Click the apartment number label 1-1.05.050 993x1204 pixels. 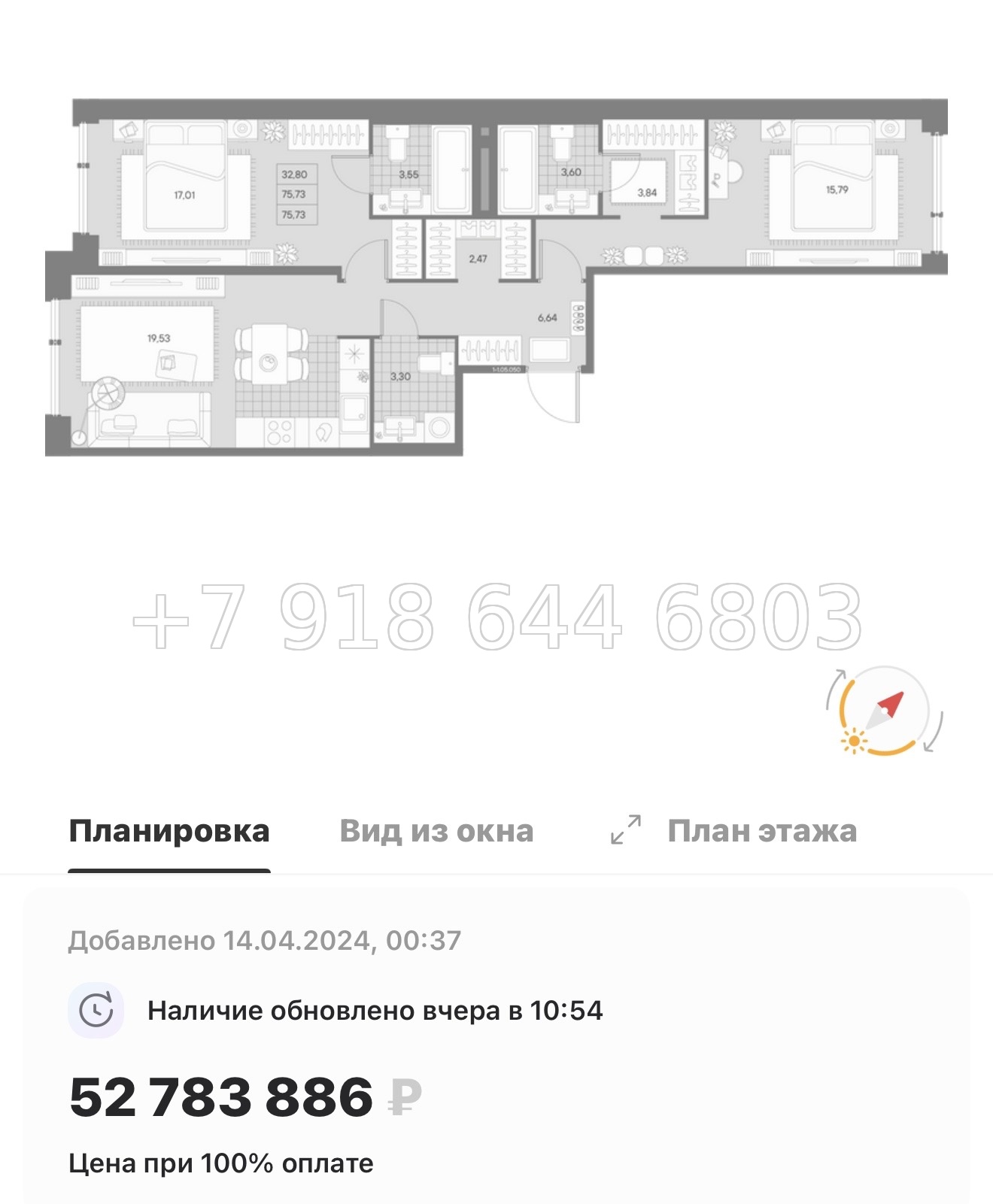click(508, 370)
